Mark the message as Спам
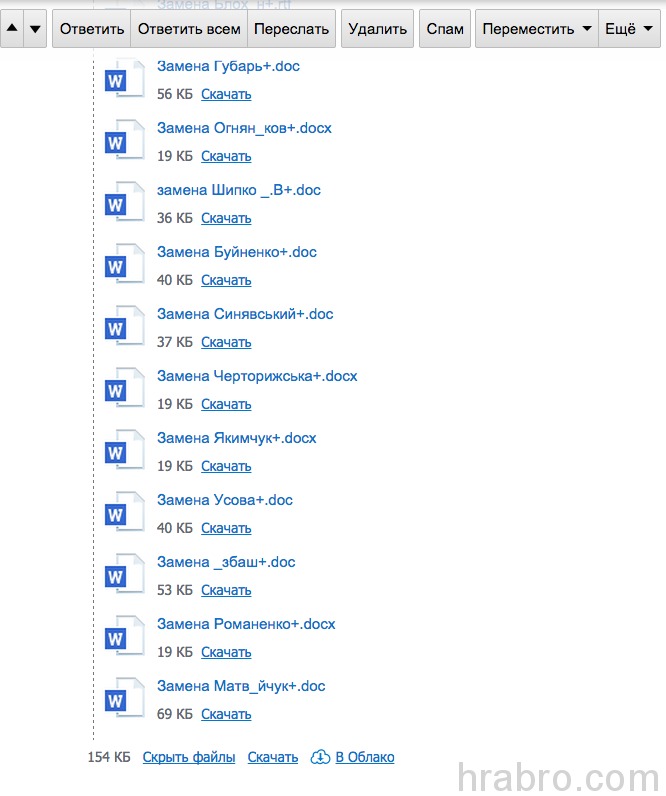 pyautogui.click(x=445, y=29)
